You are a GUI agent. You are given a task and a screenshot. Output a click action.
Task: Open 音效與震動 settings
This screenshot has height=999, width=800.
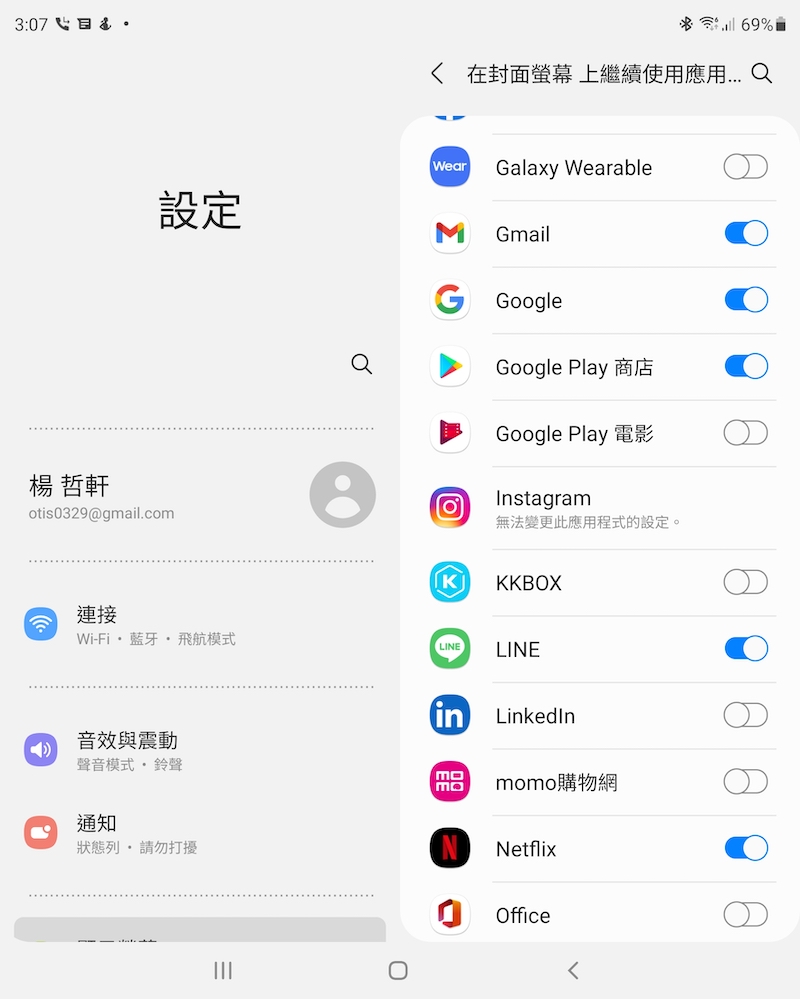coord(200,750)
